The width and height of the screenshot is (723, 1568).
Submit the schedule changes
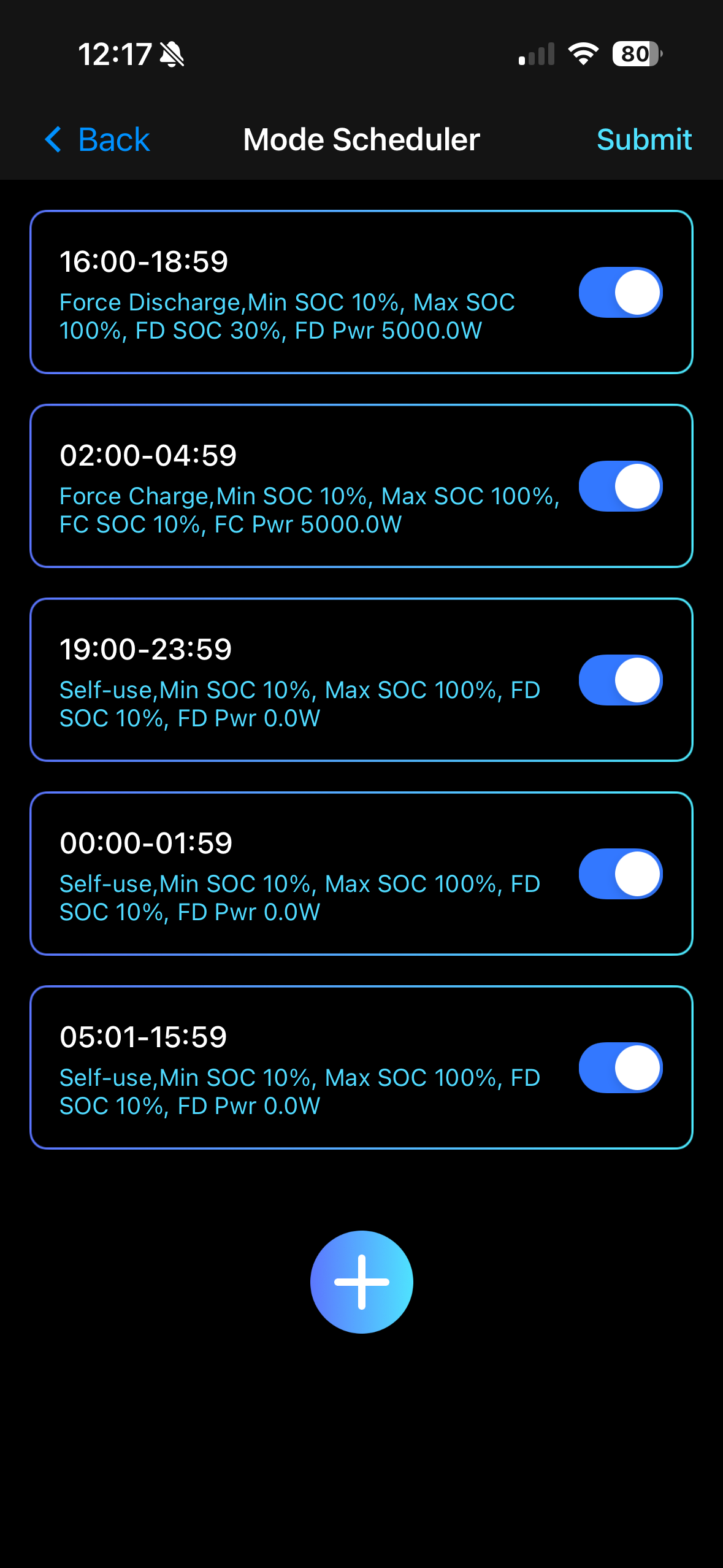(644, 140)
